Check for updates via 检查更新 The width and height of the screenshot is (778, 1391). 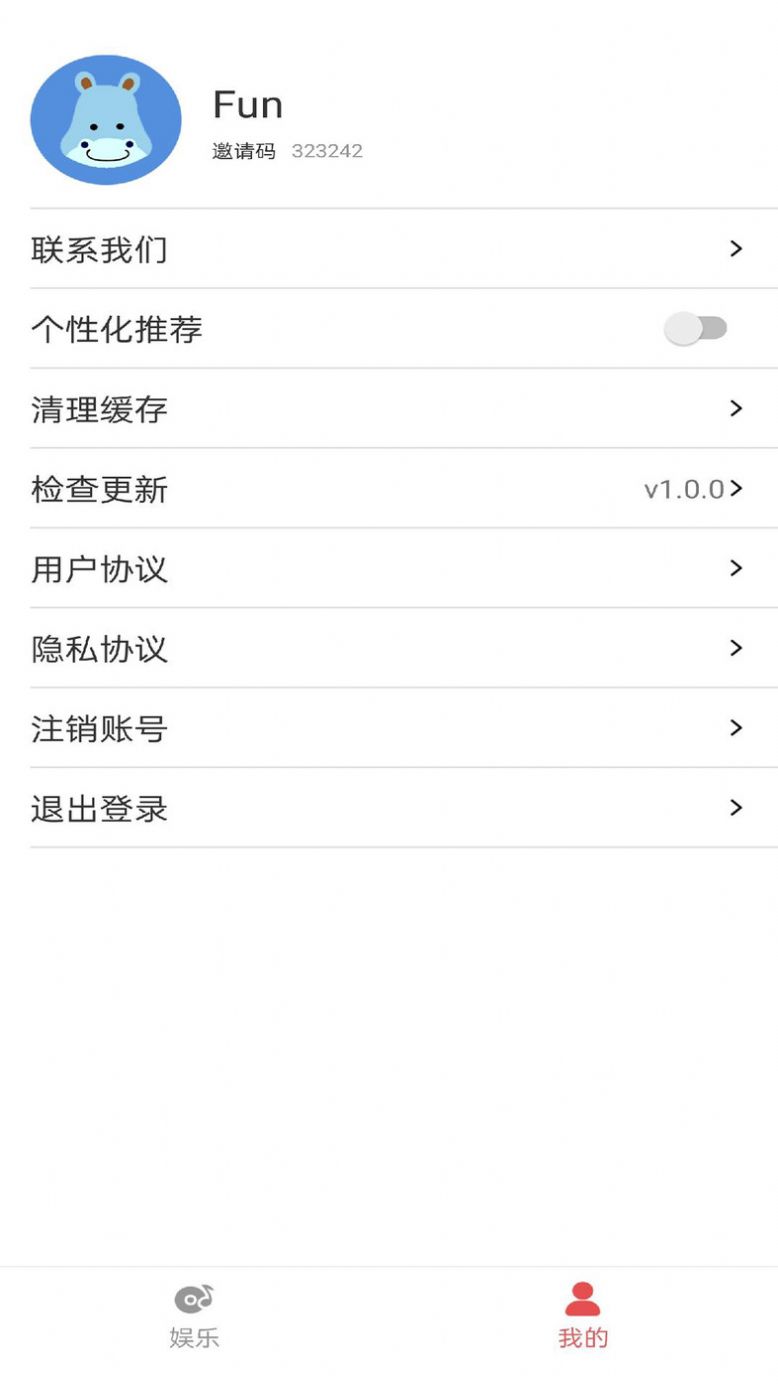(389, 489)
